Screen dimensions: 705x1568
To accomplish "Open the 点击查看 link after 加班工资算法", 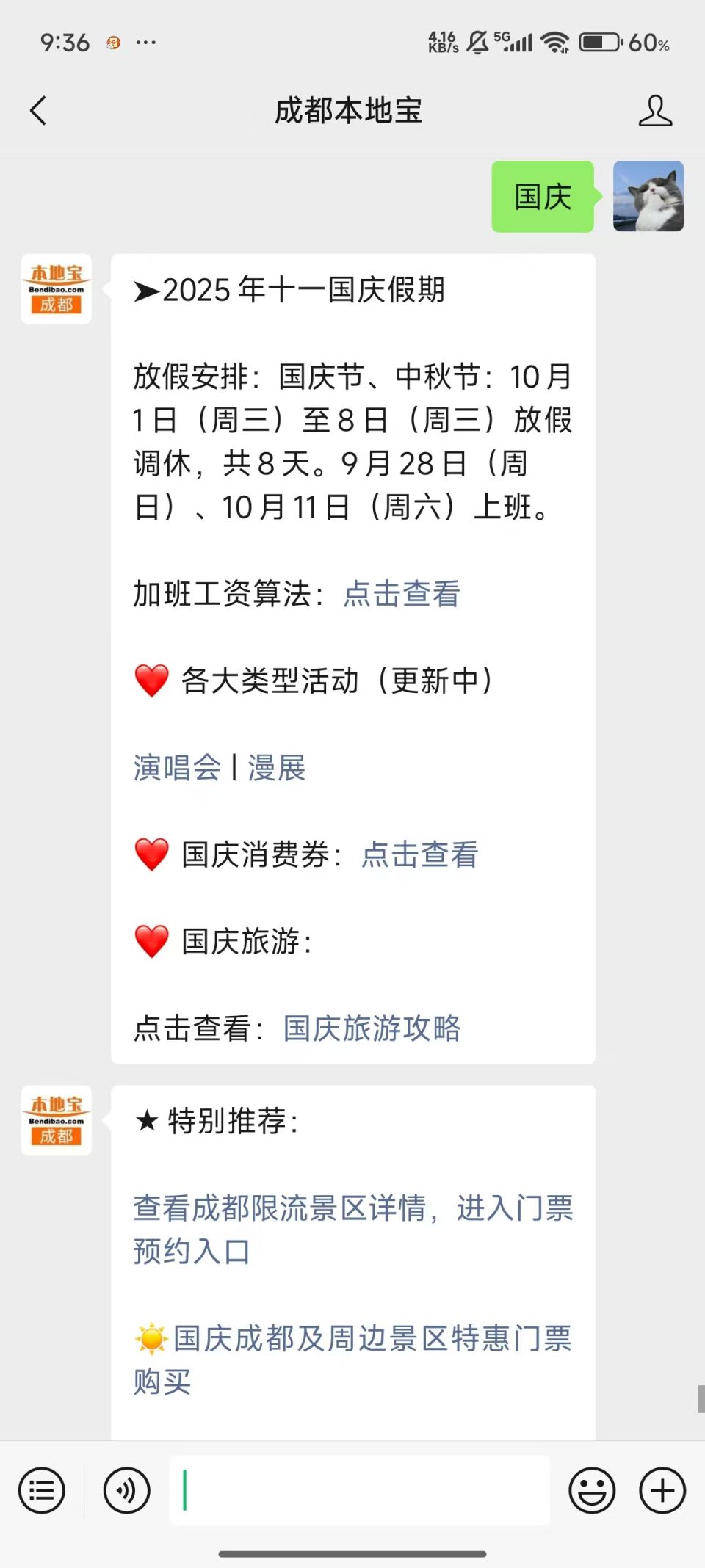I will pyautogui.click(x=402, y=594).
